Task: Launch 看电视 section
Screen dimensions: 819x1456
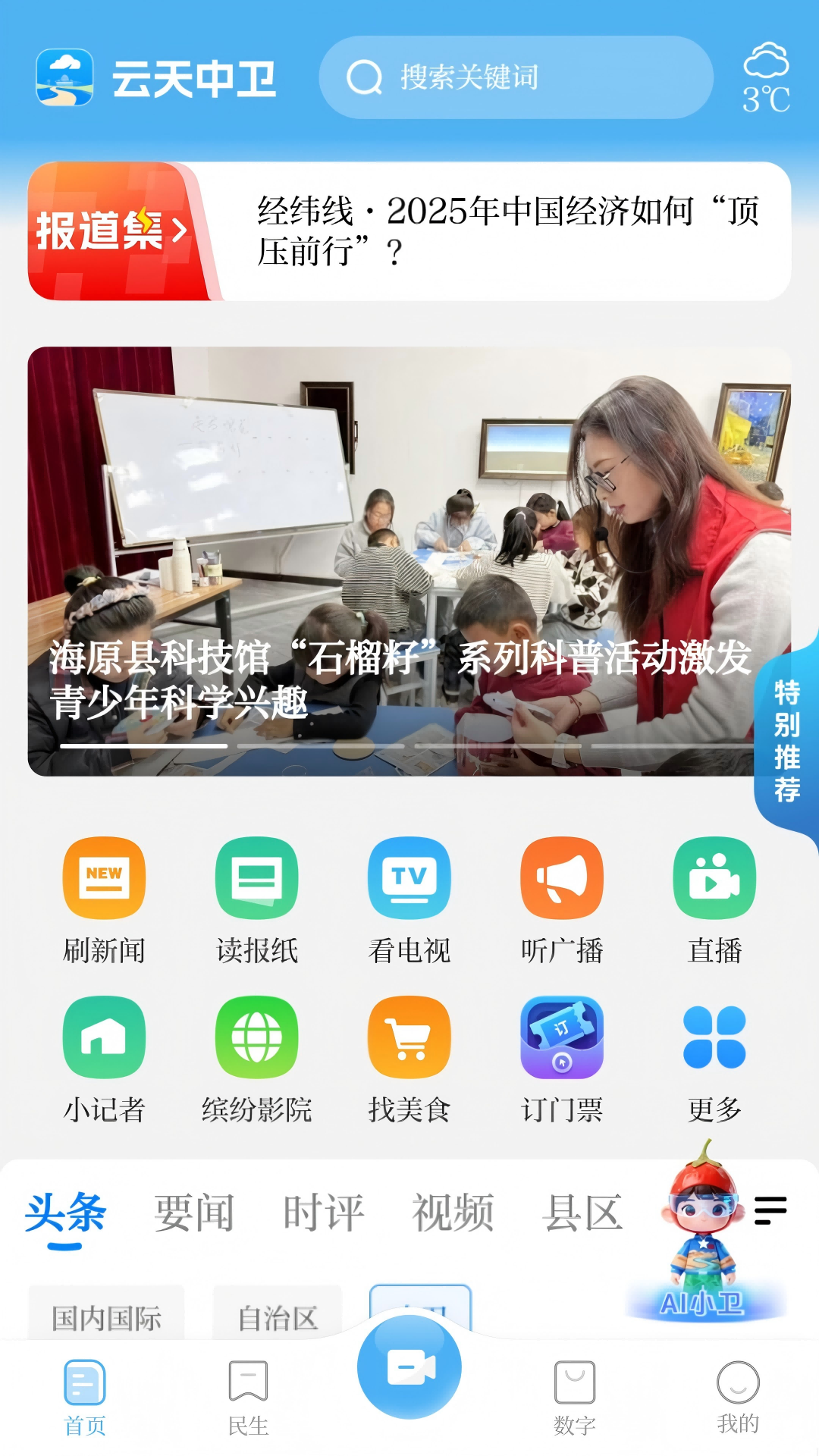Action: point(409,900)
